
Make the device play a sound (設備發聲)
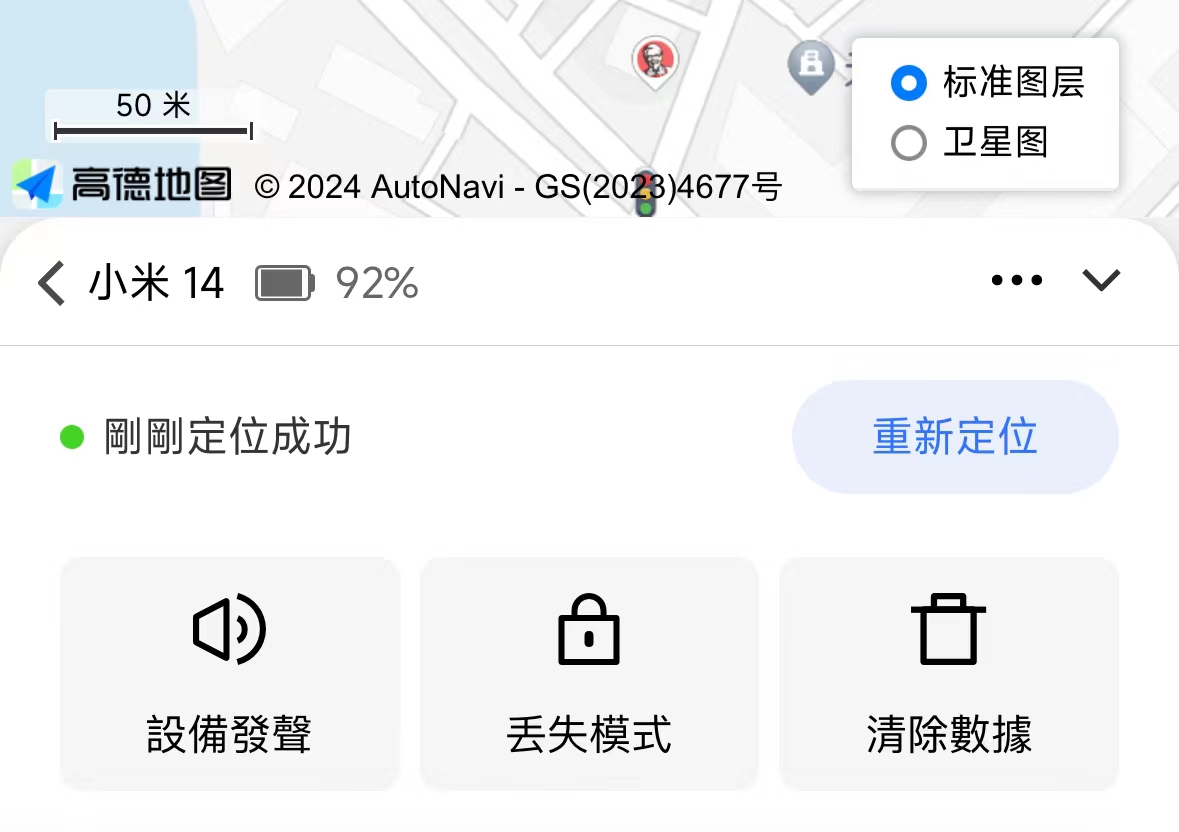tap(230, 673)
